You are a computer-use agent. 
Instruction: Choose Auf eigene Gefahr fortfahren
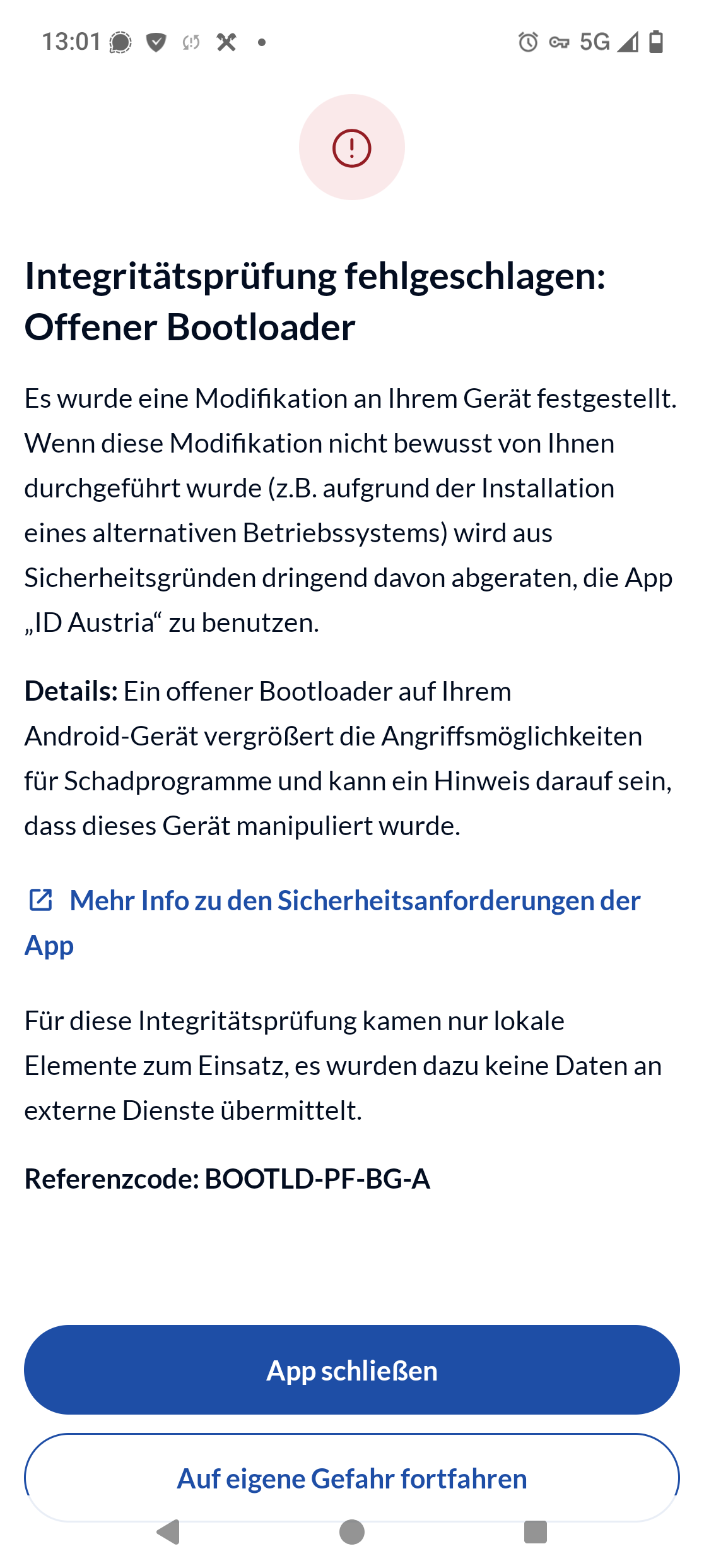click(x=352, y=1478)
